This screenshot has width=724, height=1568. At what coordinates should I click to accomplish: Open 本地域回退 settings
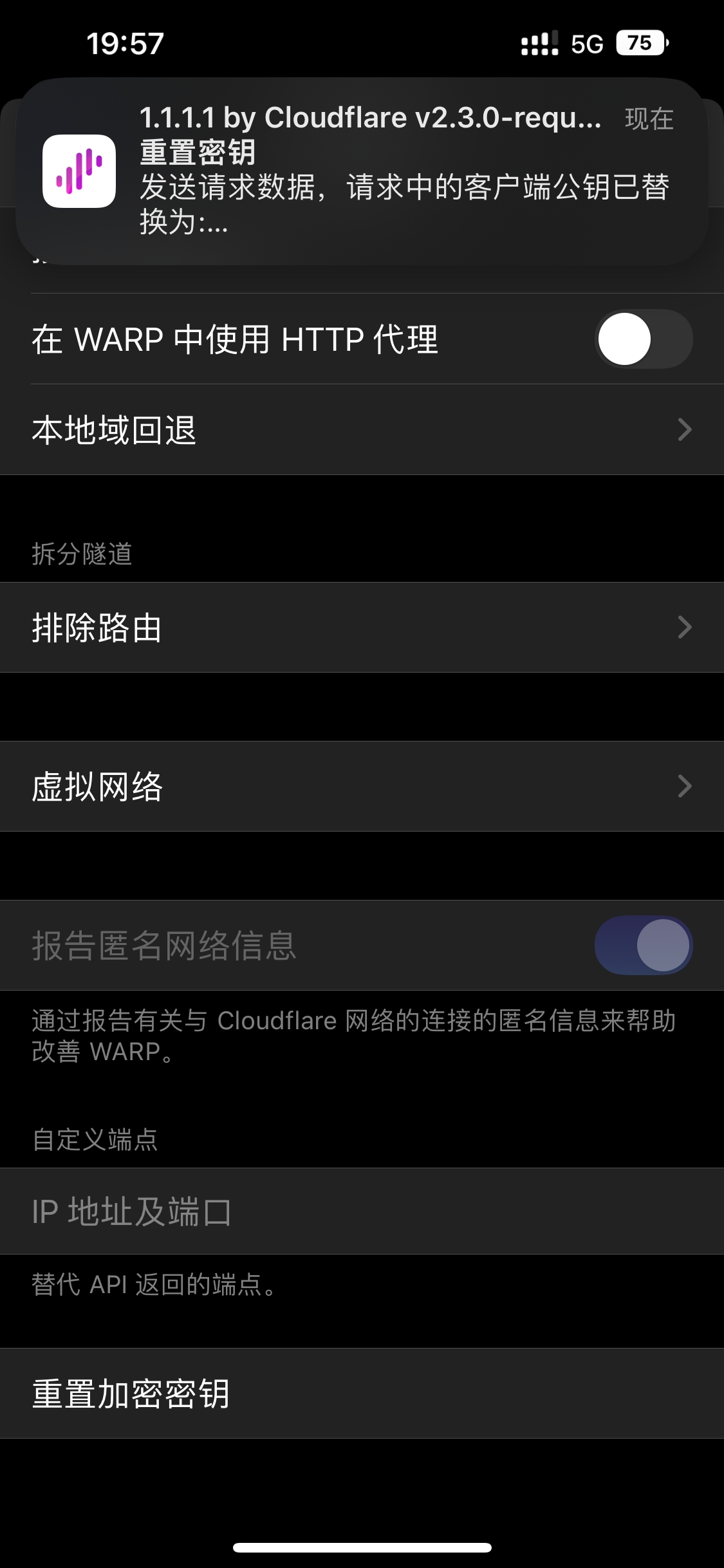362,430
